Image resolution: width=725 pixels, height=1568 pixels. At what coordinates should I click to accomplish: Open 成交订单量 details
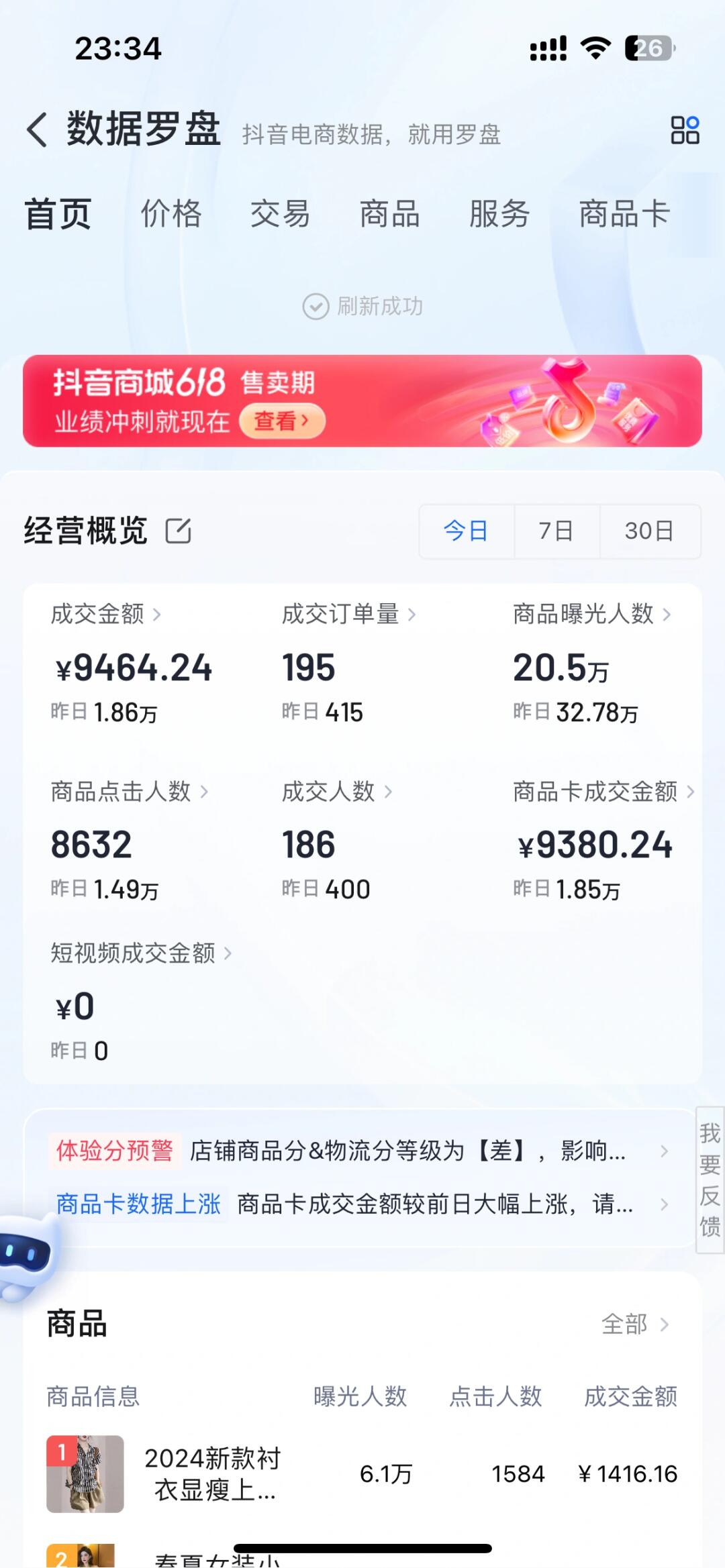348,614
